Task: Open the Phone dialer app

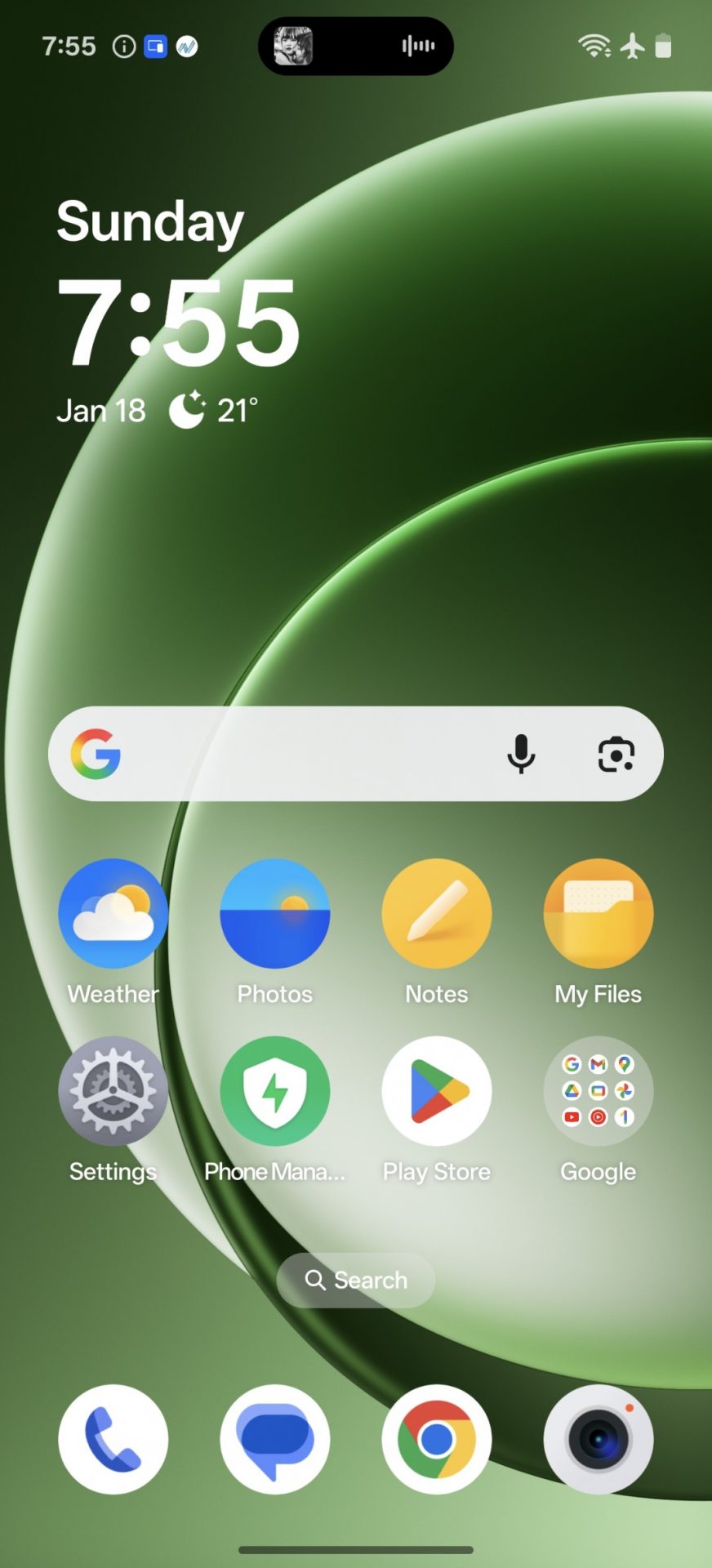Action: pos(113,1439)
